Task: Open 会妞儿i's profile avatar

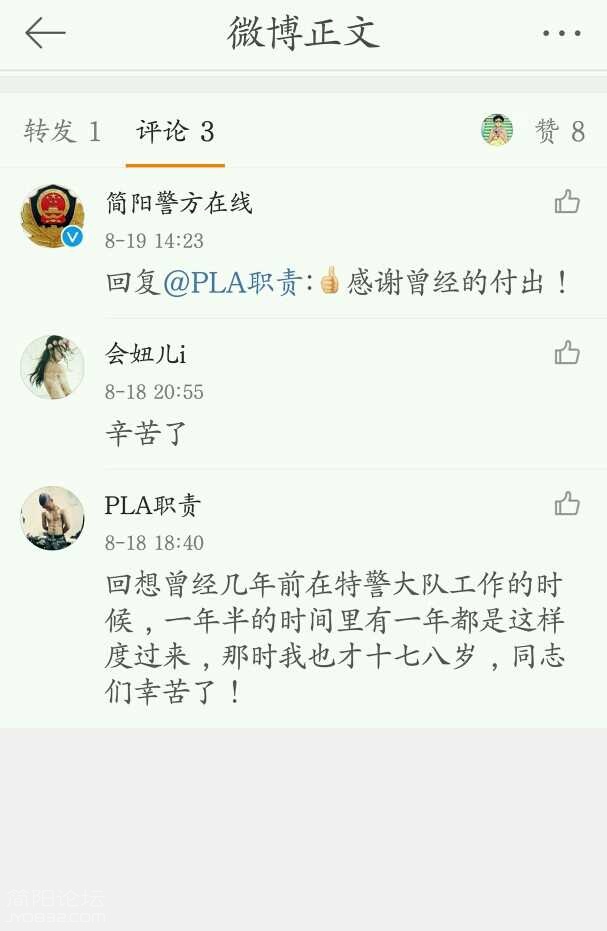Action: (x=52, y=367)
